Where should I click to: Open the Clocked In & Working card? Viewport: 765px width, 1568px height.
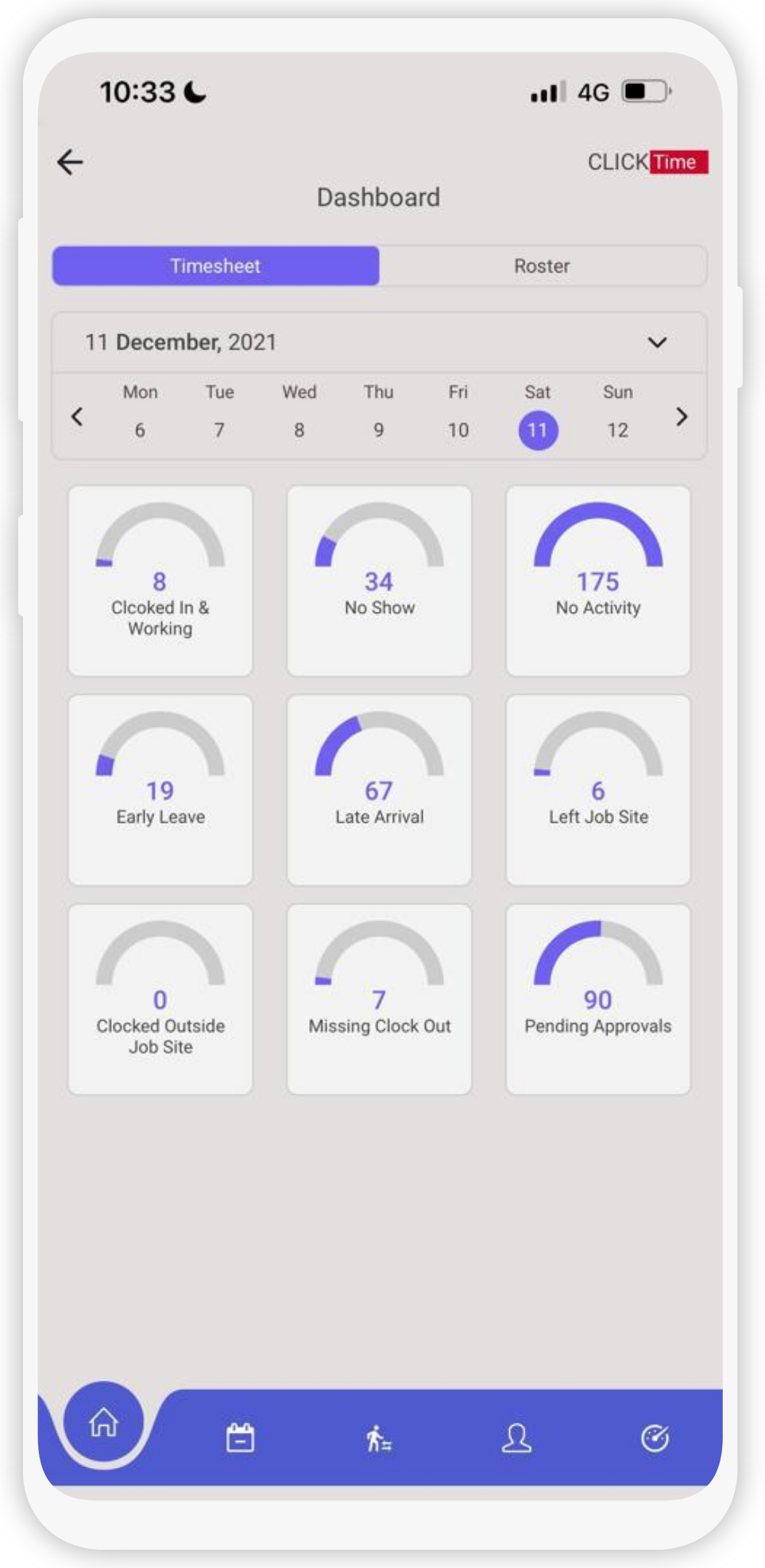160,581
